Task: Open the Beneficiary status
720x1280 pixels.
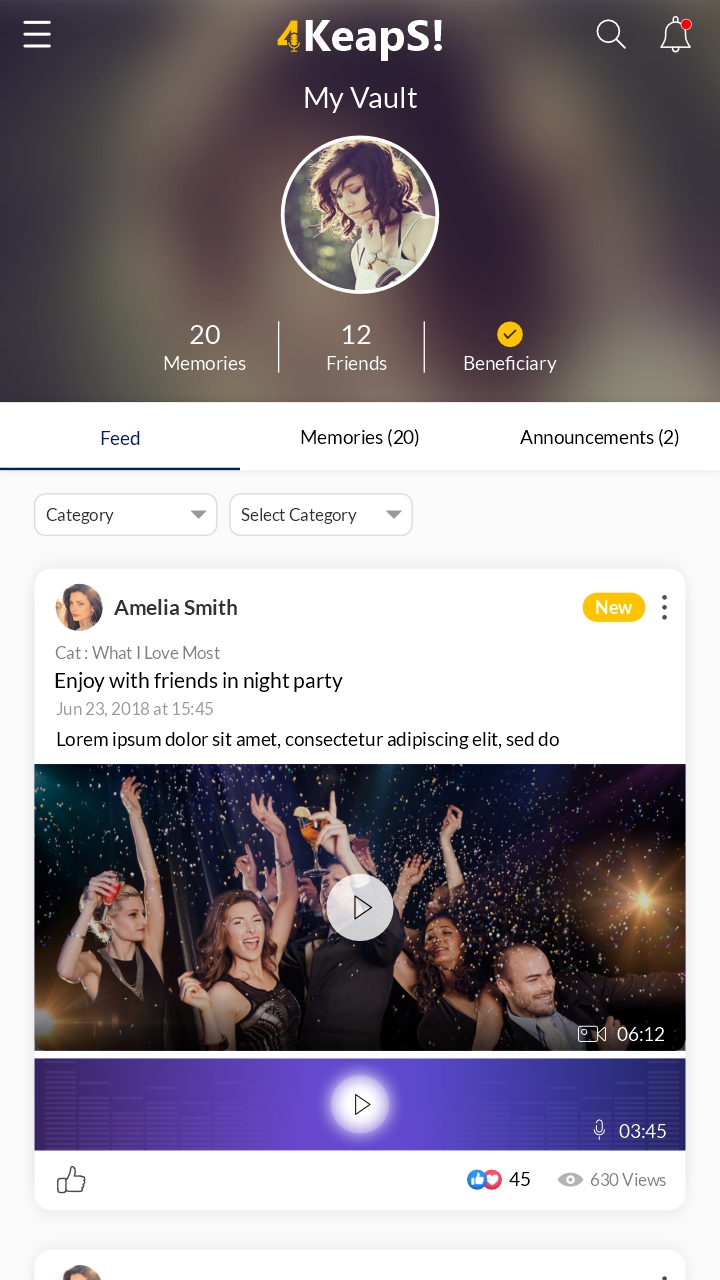Action: click(x=509, y=347)
